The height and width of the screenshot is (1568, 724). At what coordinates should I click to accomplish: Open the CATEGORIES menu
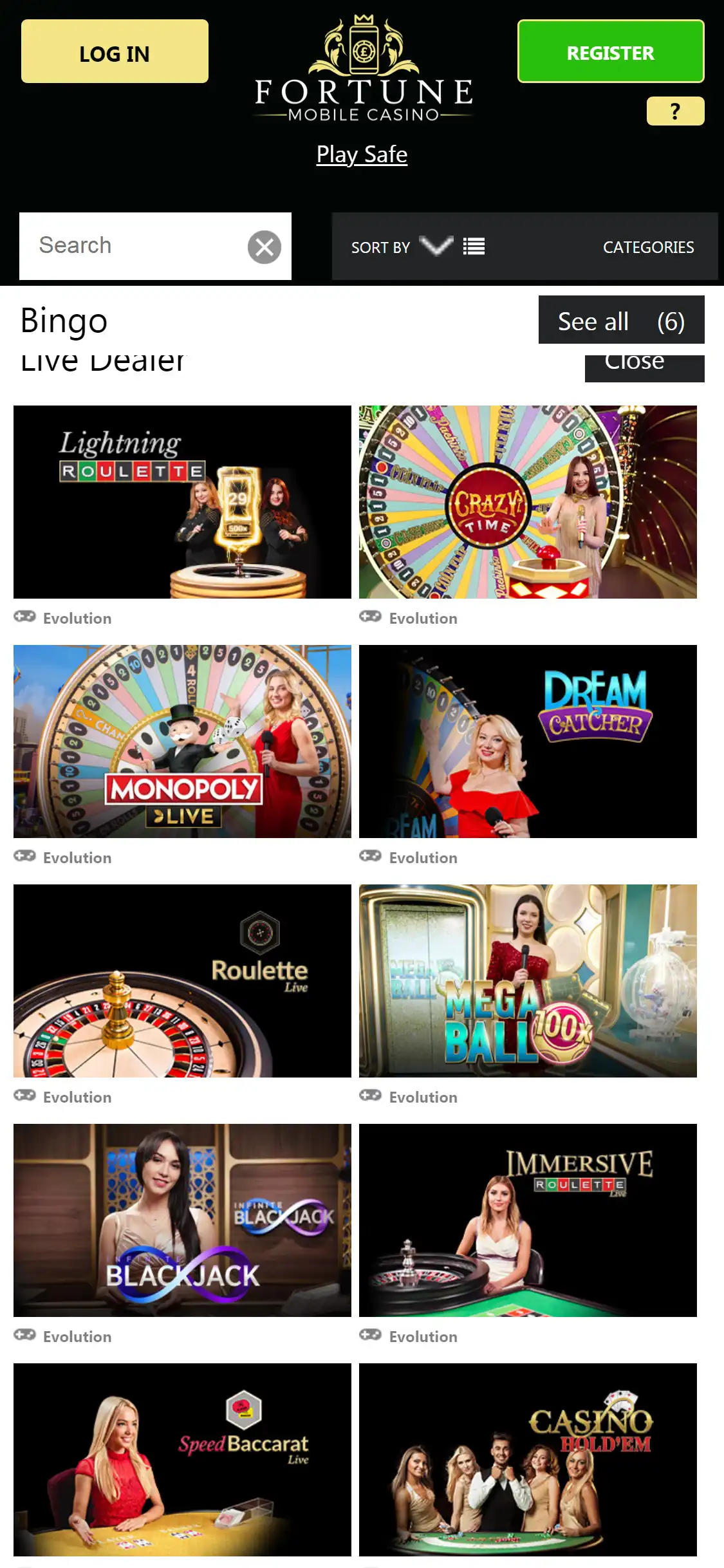[x=647, y=247]
